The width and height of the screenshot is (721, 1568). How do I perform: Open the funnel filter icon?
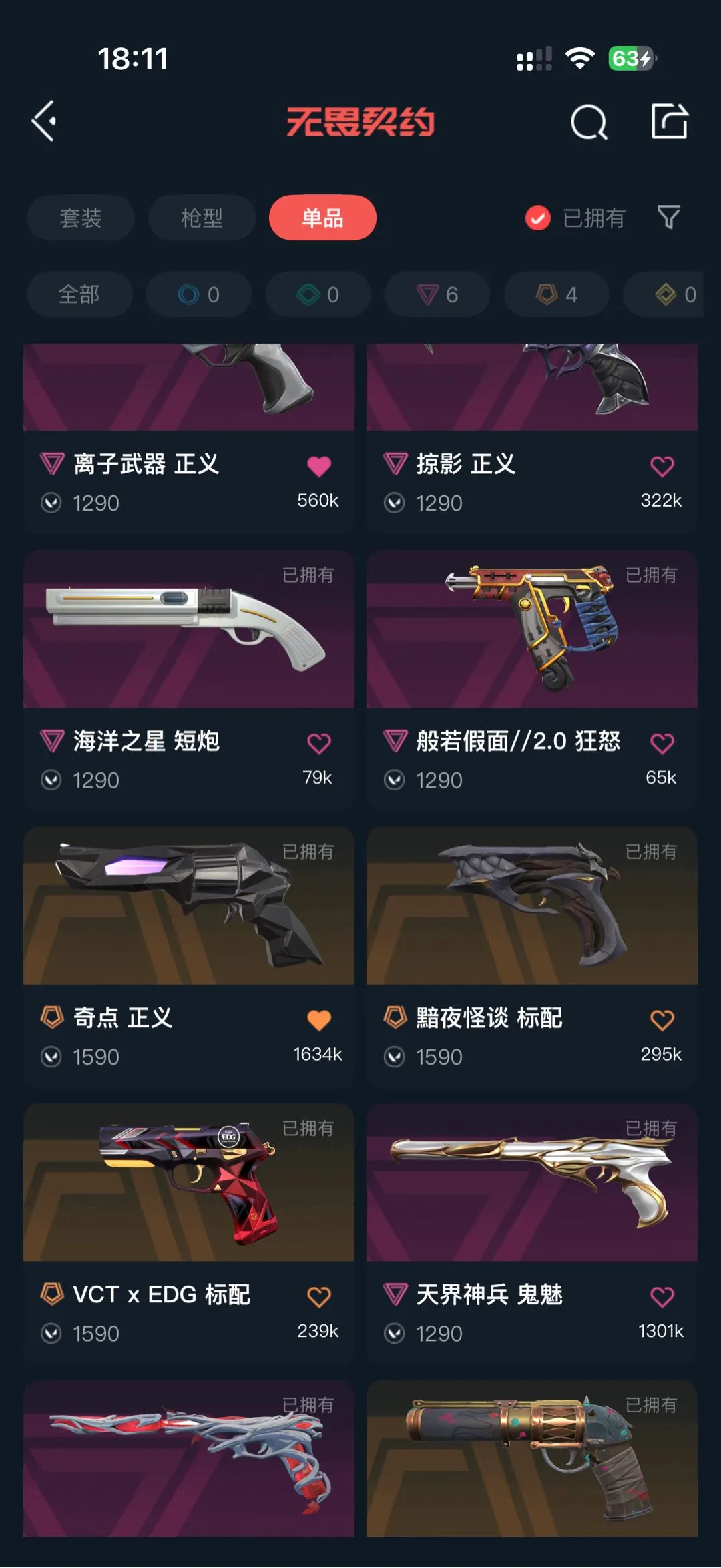click(x=668, y=217)
